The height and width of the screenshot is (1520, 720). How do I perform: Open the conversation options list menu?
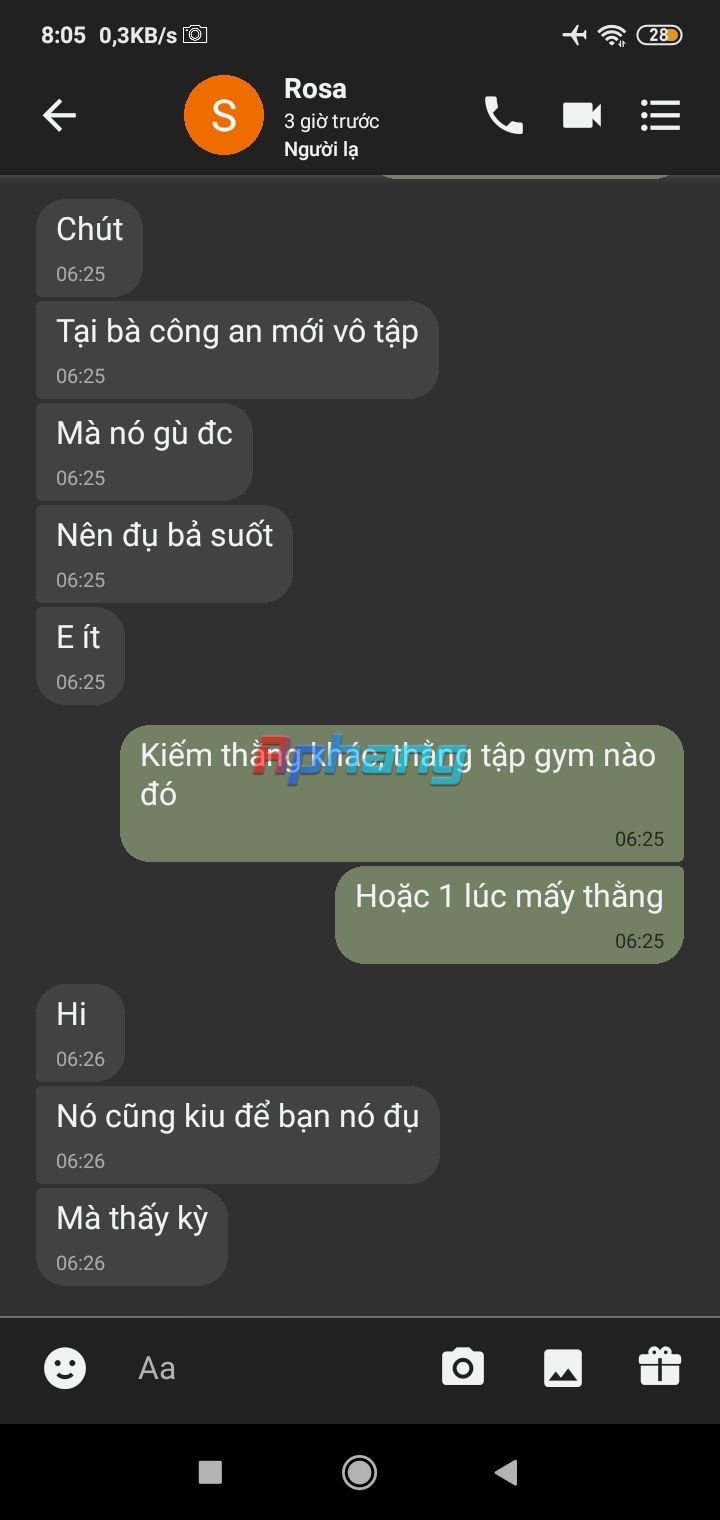(x=660, y=116)
